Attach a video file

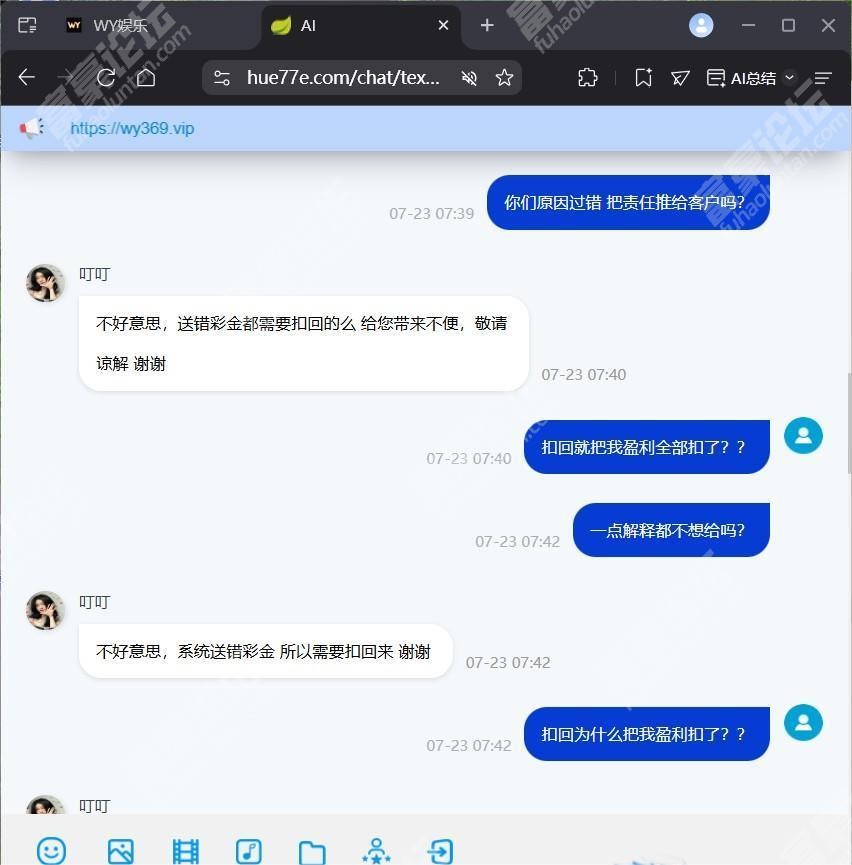pos(185,850)
